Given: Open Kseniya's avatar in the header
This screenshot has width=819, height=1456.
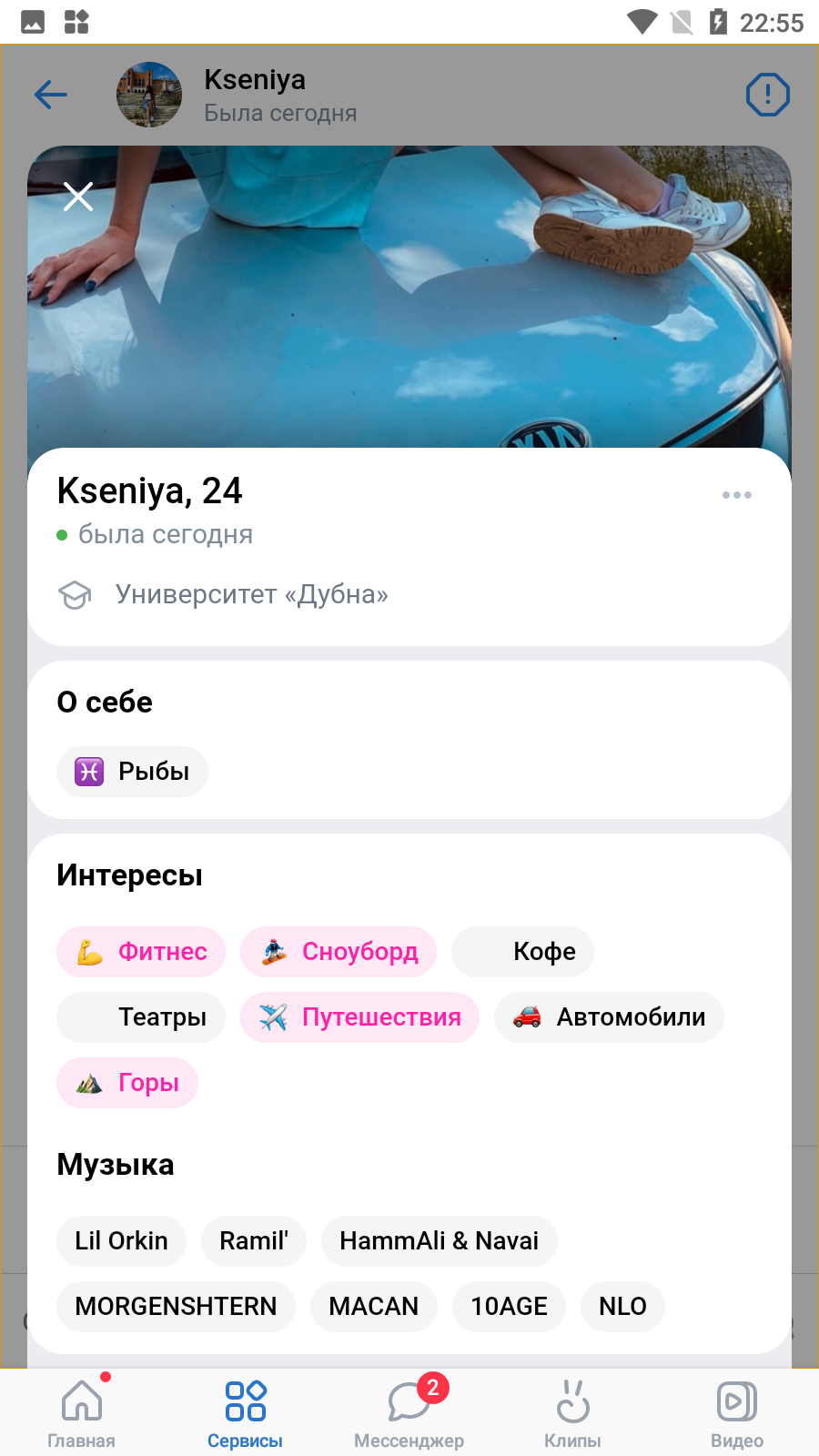Looking at the screenshot, I should (149, 95).
